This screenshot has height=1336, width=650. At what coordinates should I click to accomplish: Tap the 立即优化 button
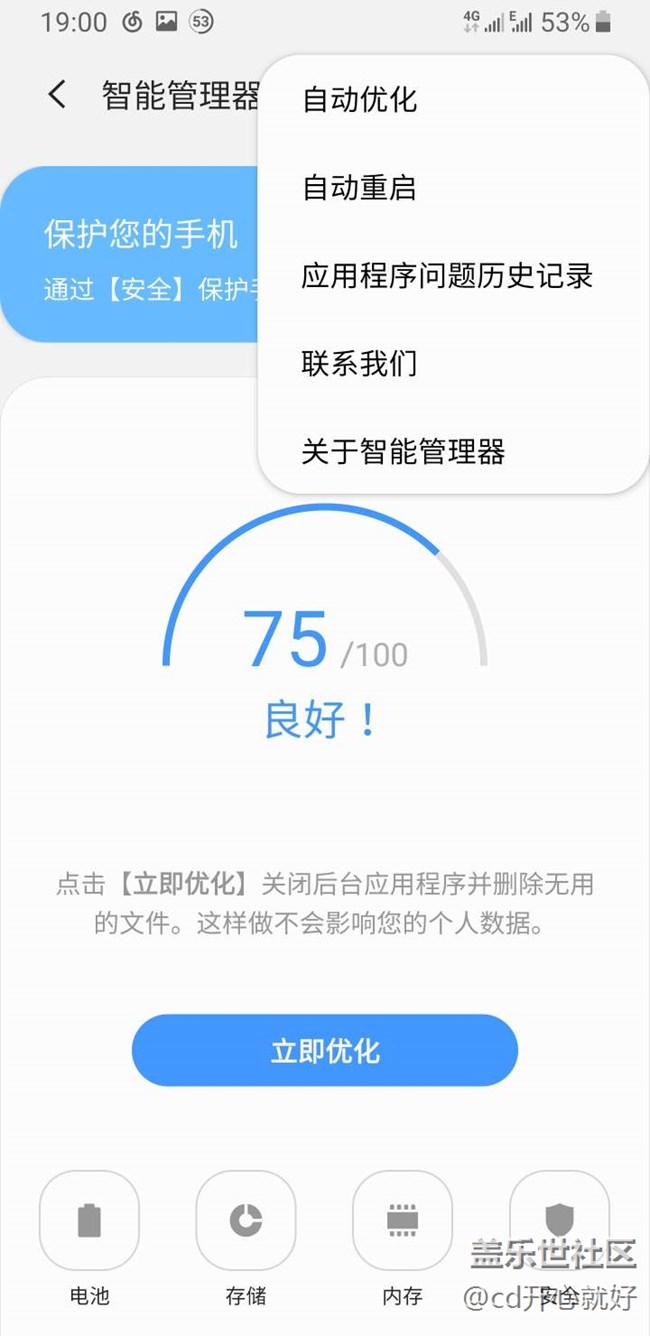pyautogui.click(x=325, y=1051)
